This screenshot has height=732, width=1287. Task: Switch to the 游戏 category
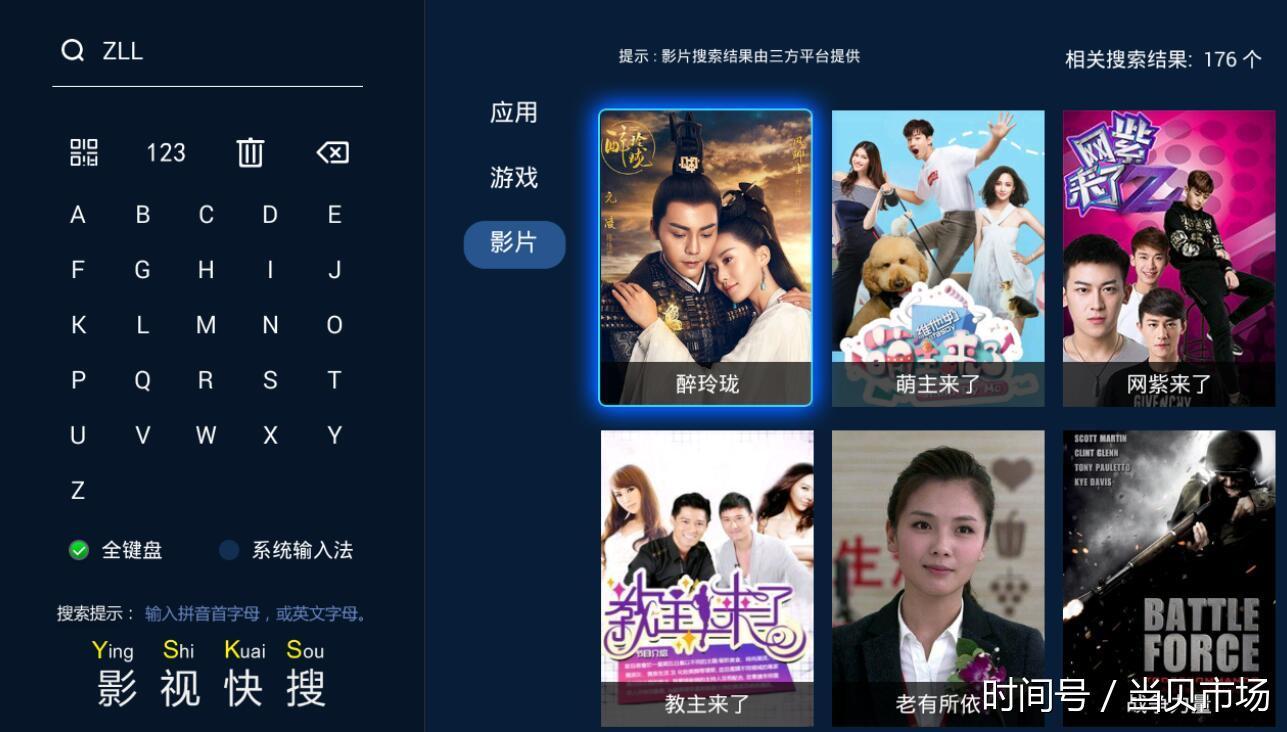tap(514, 178)
